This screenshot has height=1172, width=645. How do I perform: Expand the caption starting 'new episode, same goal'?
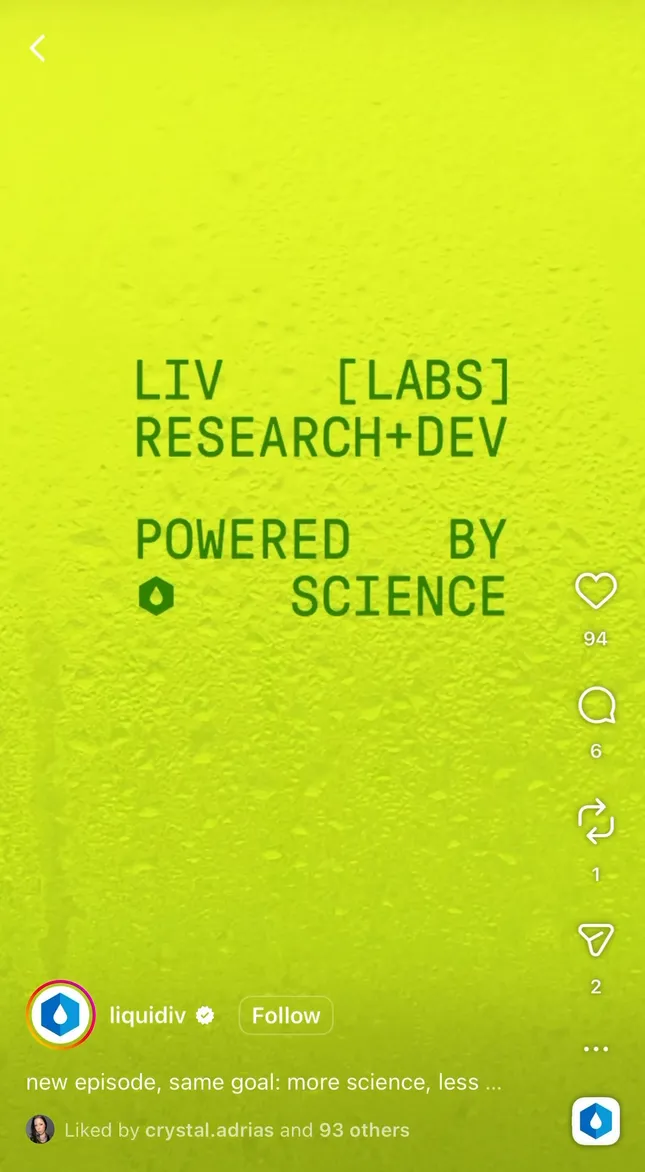264,1082
